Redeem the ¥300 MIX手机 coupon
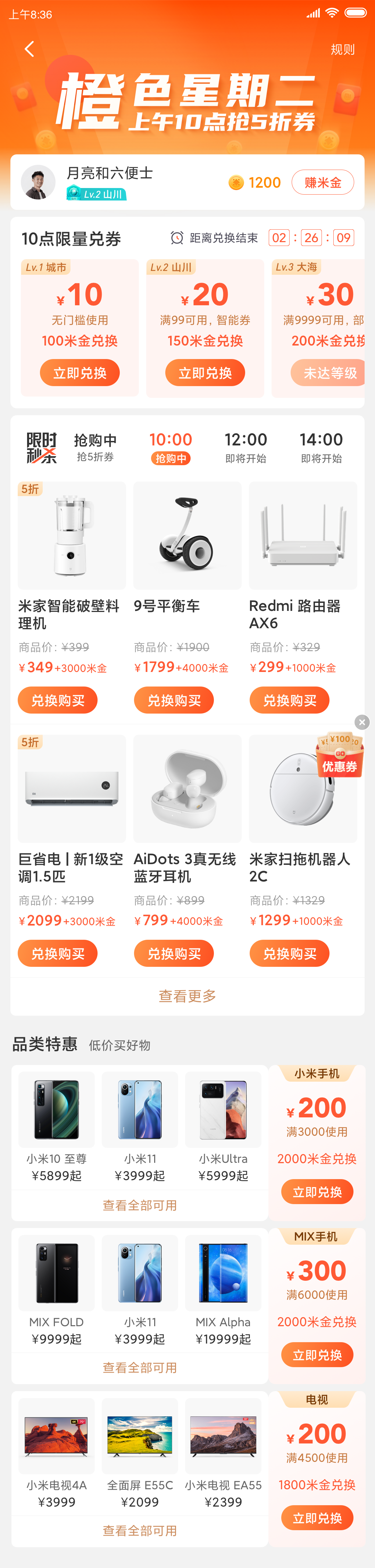 tap(317, 1355)
